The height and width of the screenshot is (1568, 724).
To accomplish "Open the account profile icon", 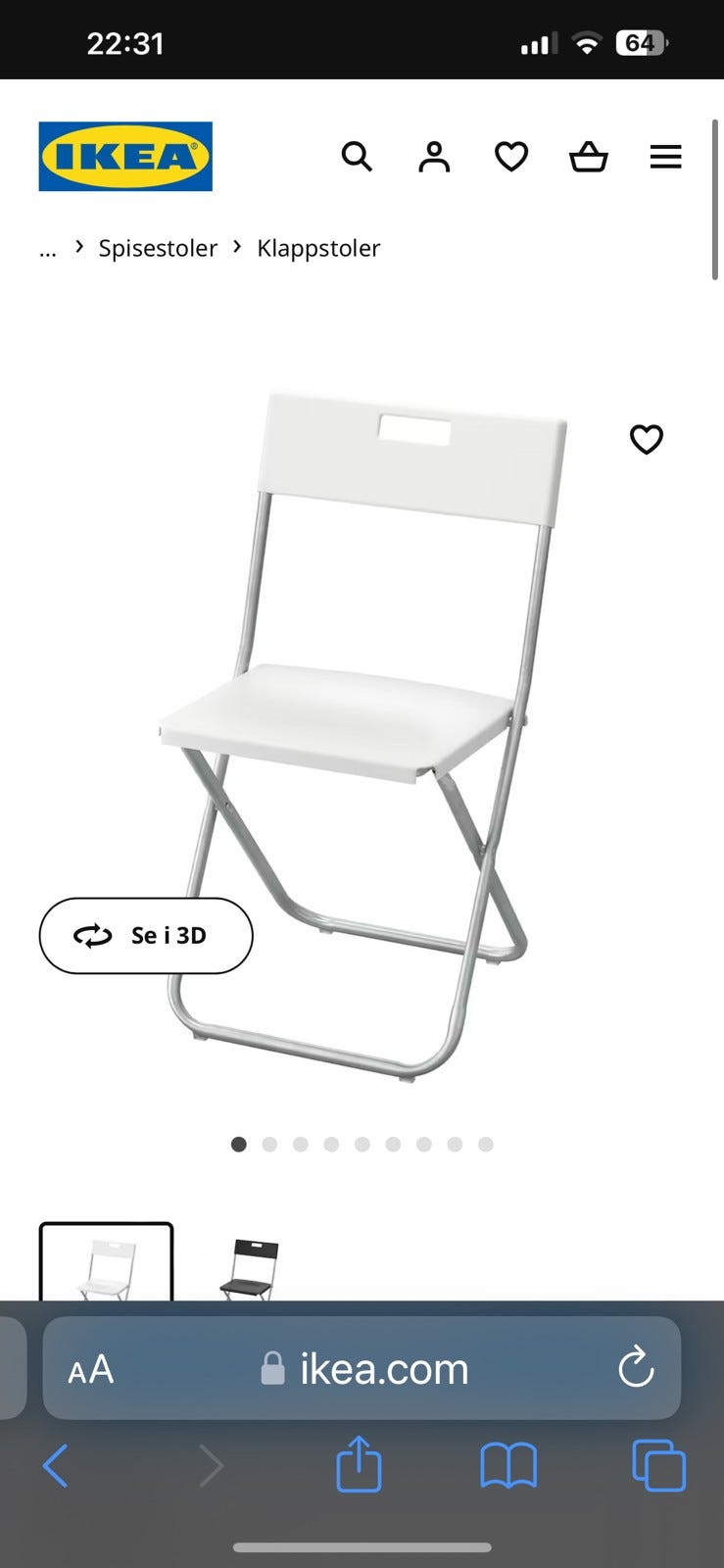I will click(434, 157).
